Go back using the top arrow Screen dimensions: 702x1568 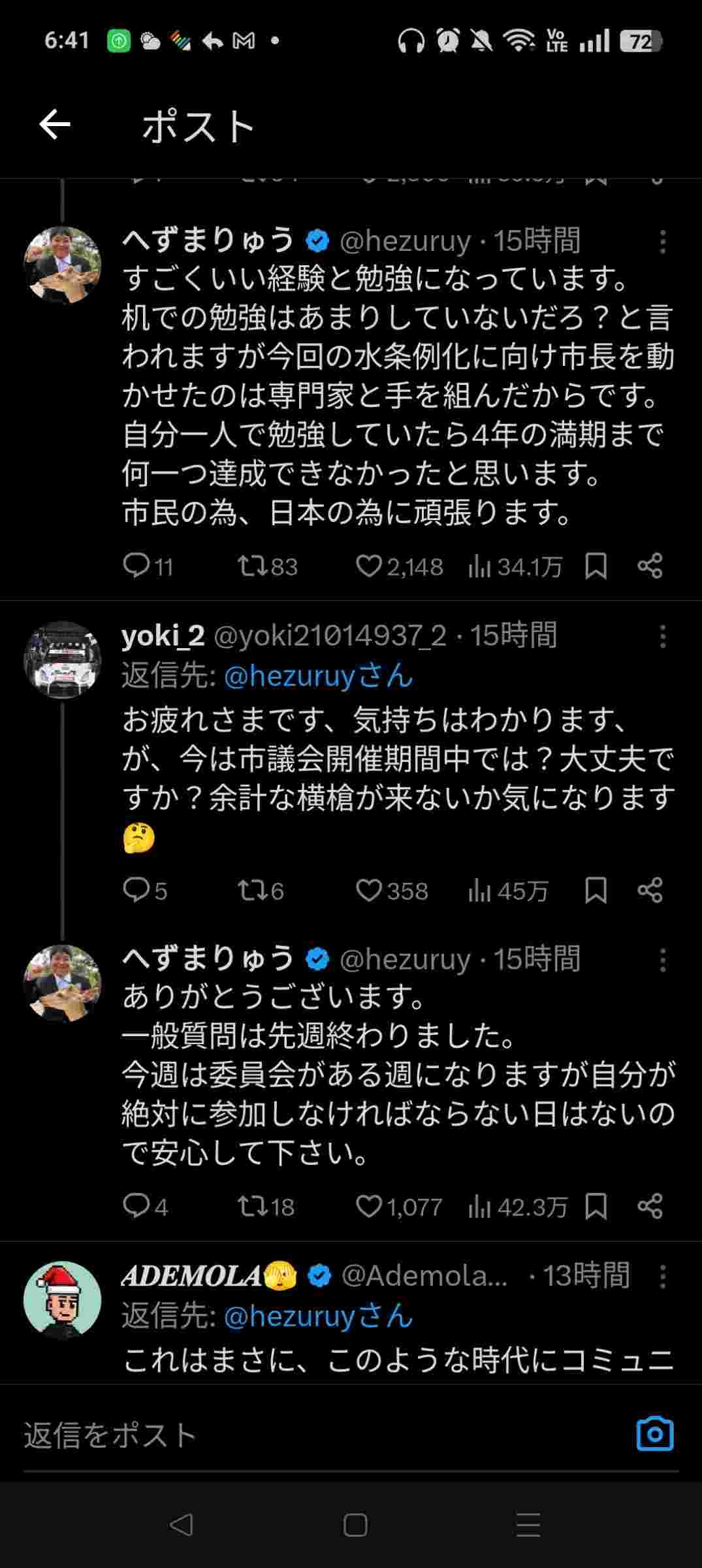[55, 125]
